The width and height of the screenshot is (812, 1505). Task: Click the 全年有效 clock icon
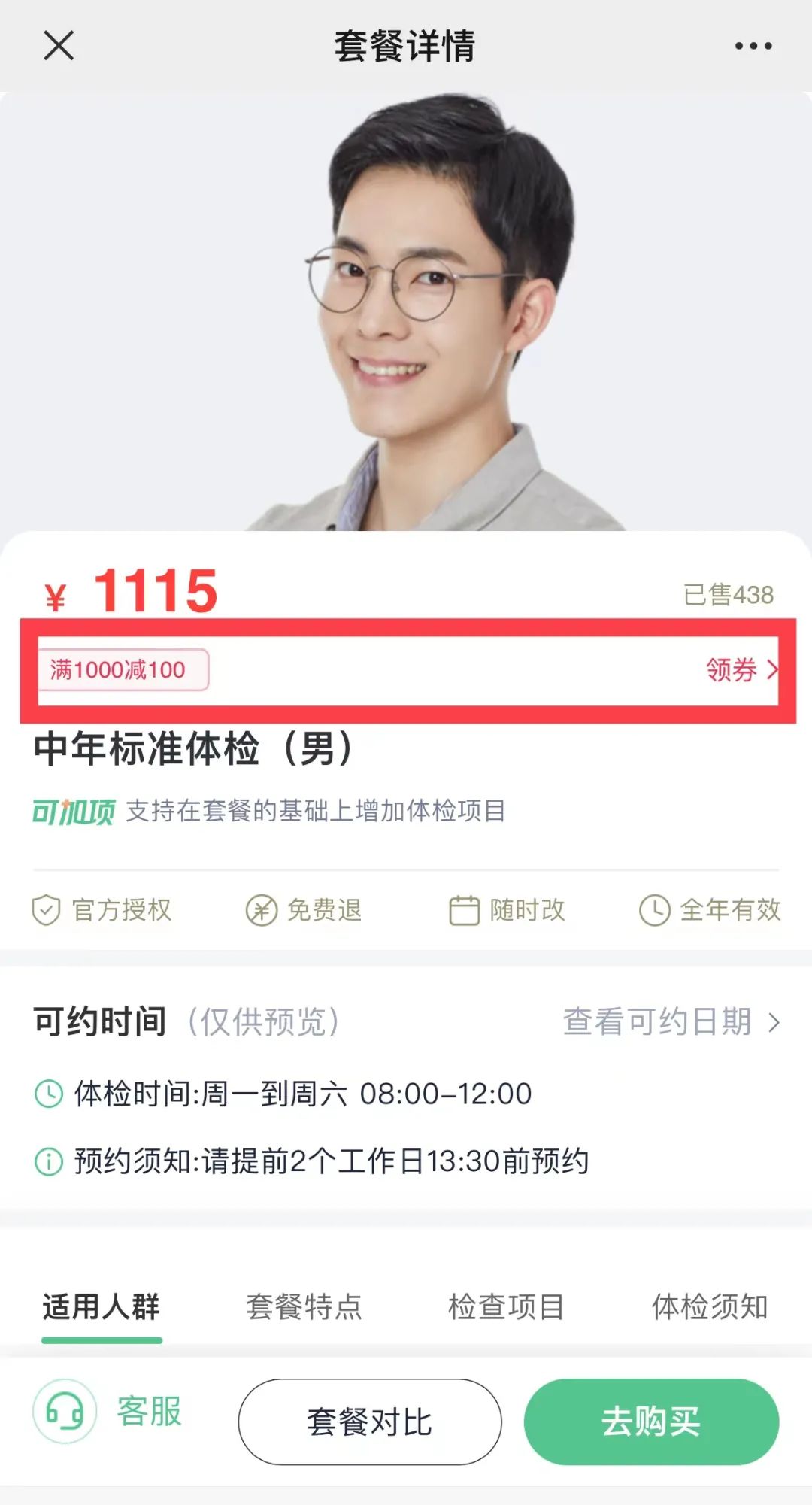coord(654,909)
